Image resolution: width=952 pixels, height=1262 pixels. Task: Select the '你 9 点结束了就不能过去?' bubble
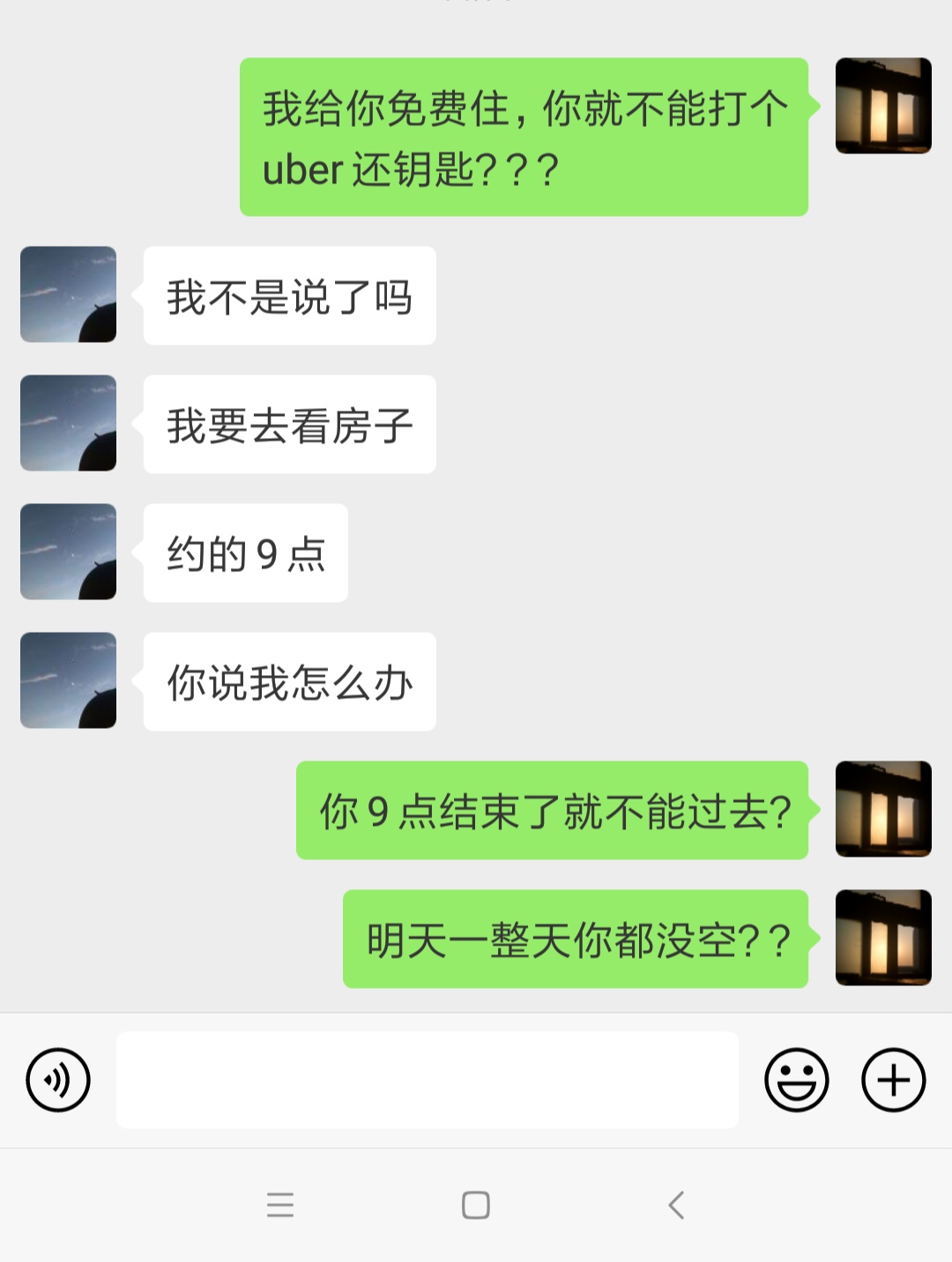pos(555,810)
